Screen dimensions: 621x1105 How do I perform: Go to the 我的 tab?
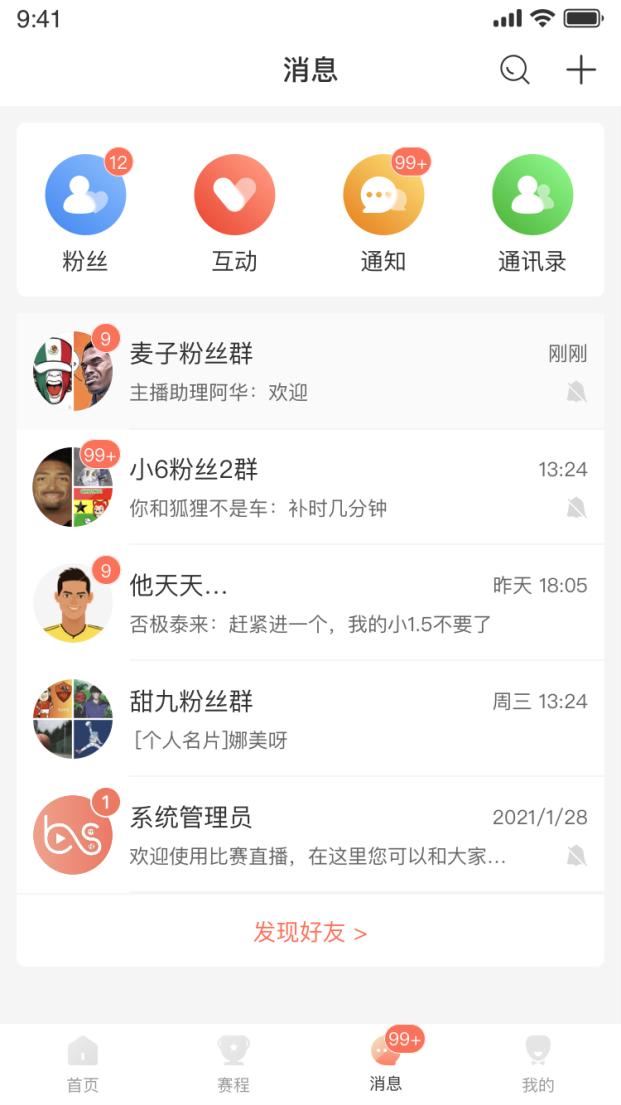click(537, 1064)
